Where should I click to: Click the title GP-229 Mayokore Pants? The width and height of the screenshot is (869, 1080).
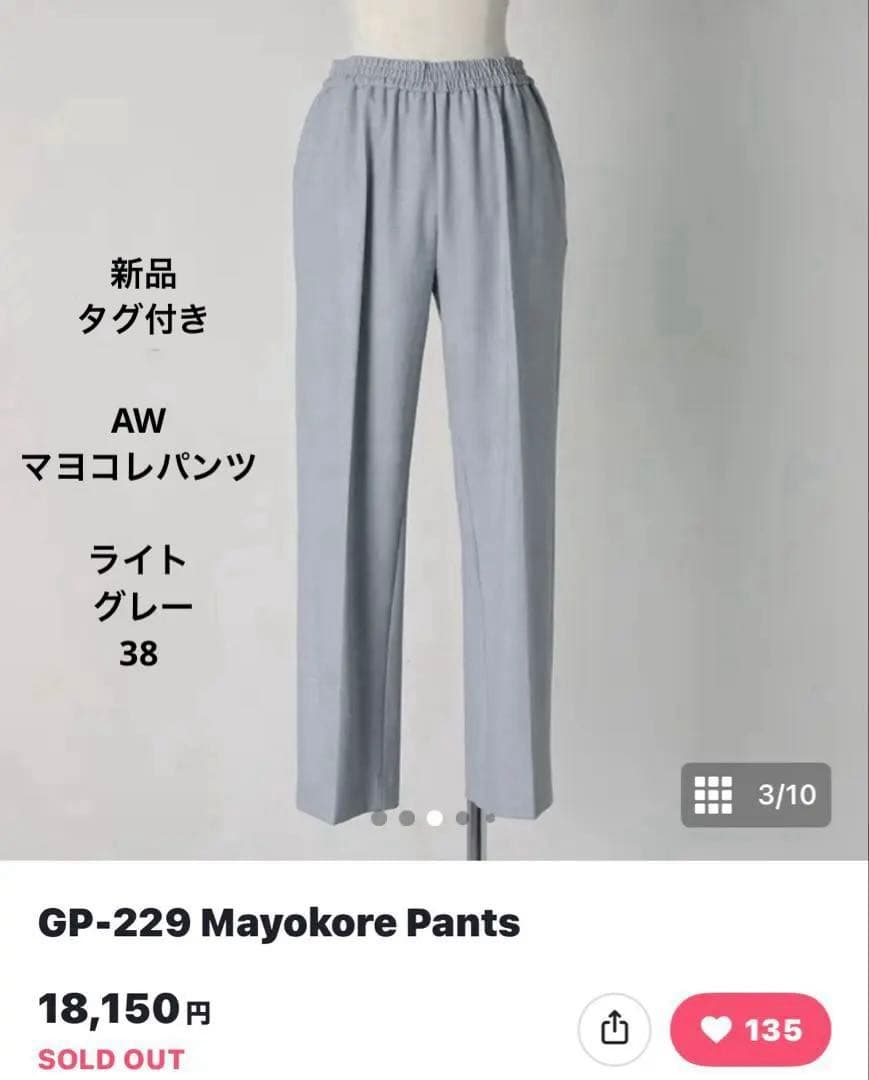coord(276,923)
